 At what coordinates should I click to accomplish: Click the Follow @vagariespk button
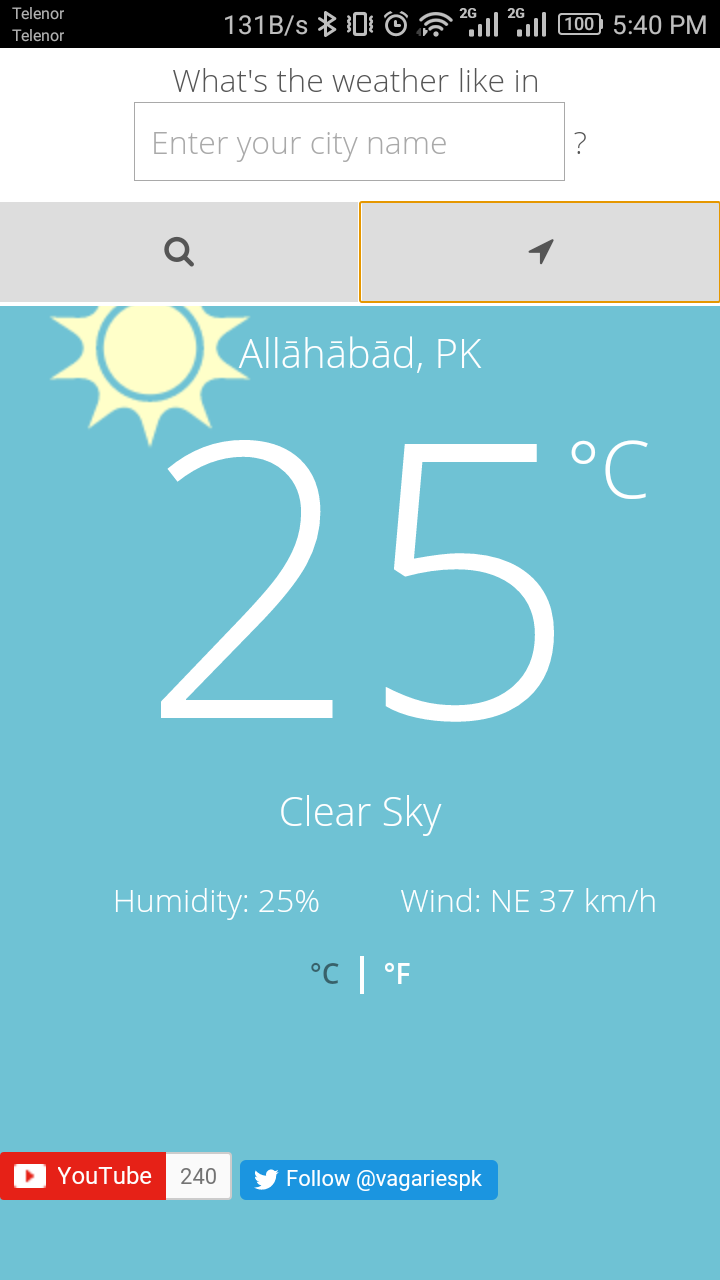click(x=368, y=1180)
